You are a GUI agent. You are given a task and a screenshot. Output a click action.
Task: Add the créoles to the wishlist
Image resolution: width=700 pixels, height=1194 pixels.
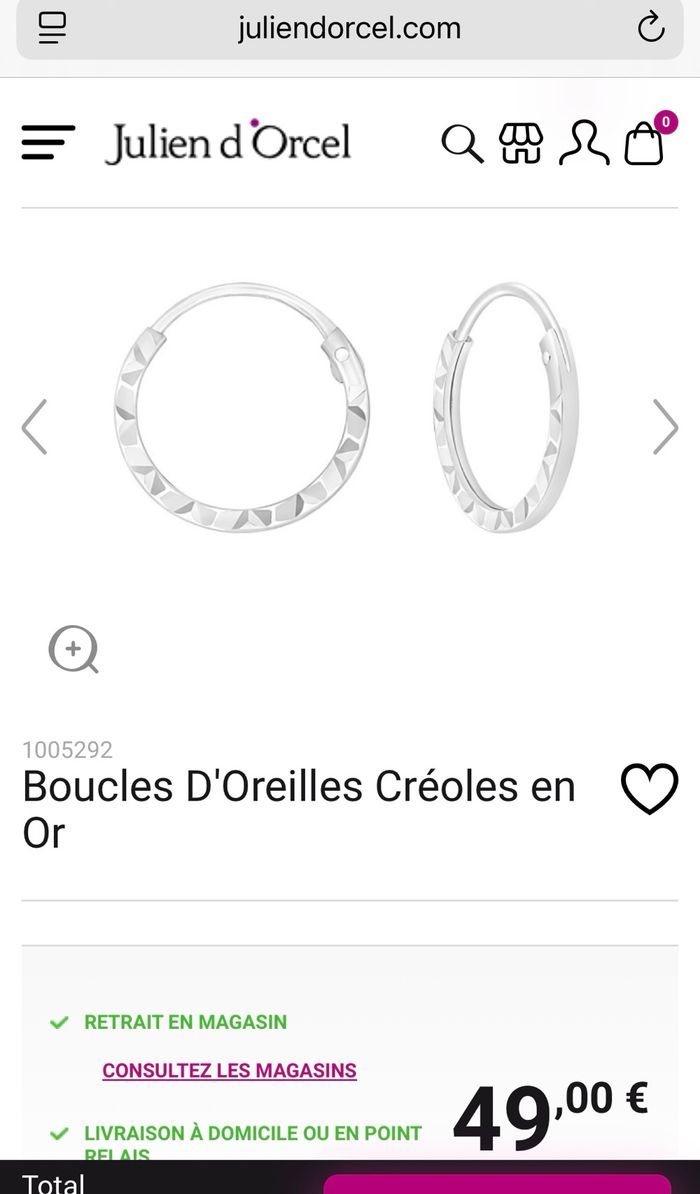tap(649, 789)
